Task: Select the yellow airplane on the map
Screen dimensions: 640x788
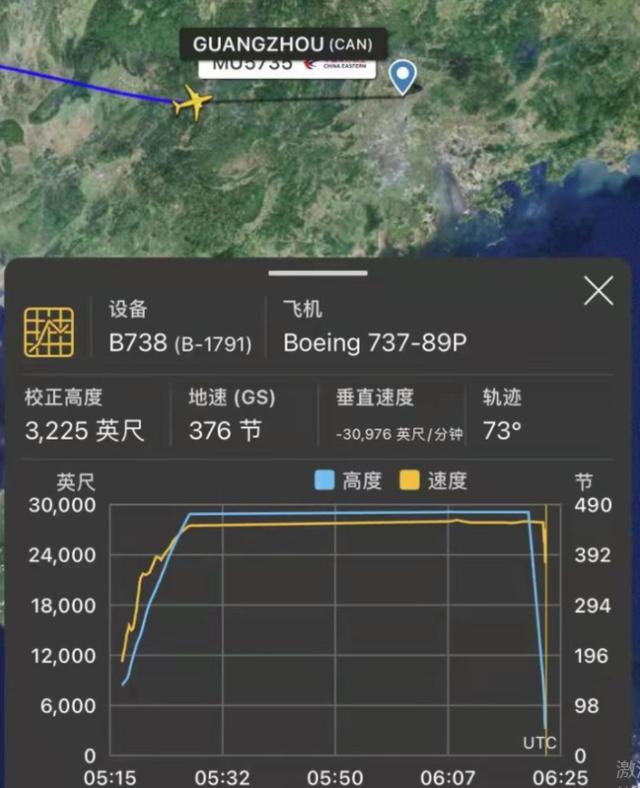Action: 191,102
